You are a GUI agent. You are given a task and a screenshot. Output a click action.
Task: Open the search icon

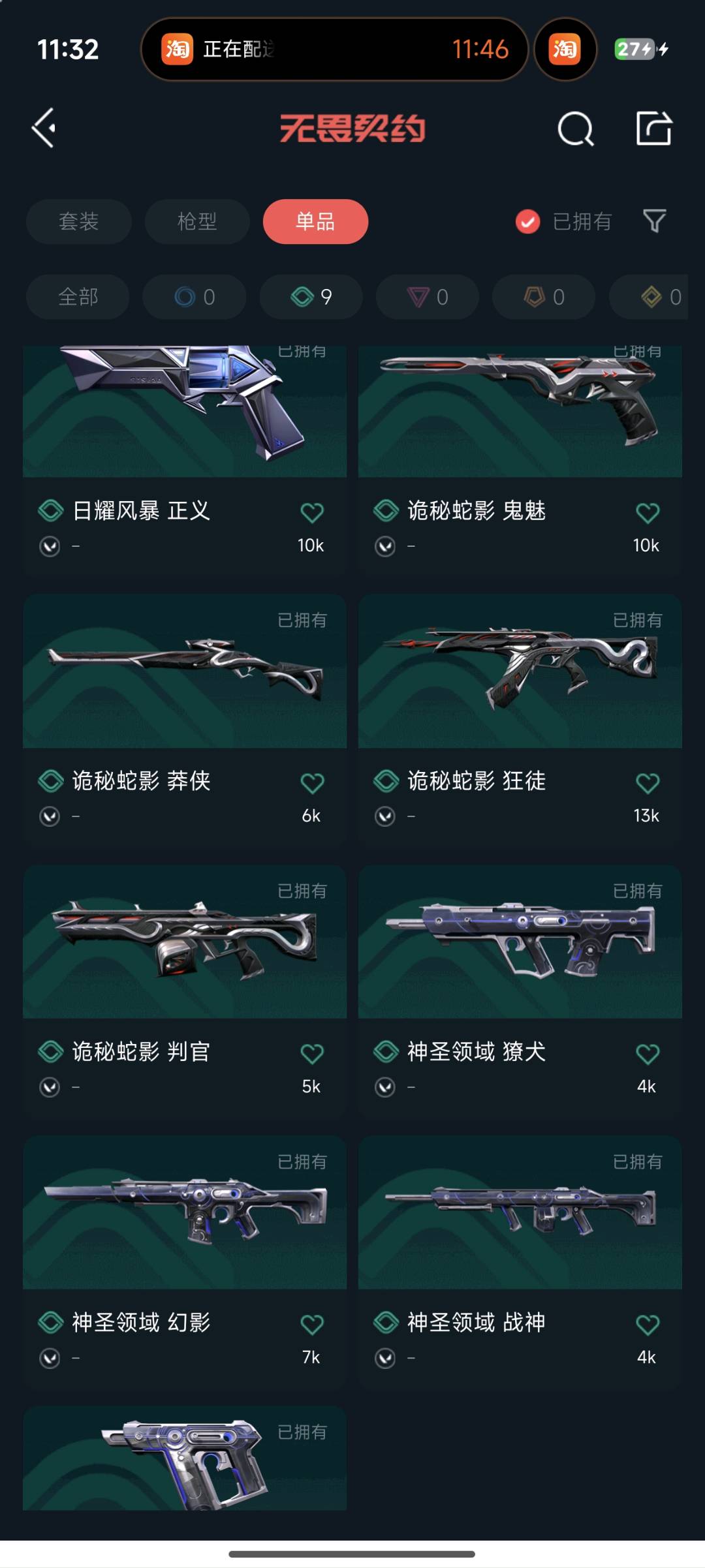575,129
